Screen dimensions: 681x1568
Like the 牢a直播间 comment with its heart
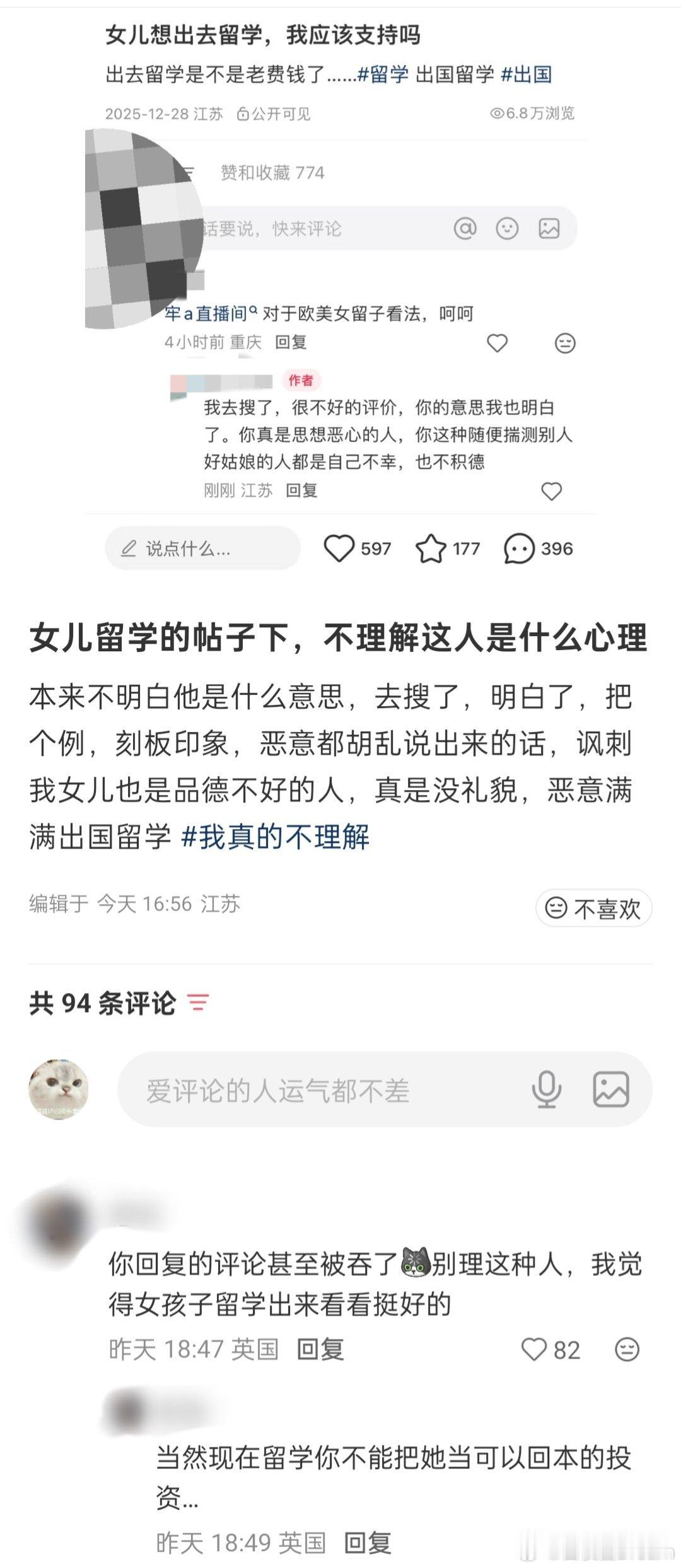click(x=498, y=343)
